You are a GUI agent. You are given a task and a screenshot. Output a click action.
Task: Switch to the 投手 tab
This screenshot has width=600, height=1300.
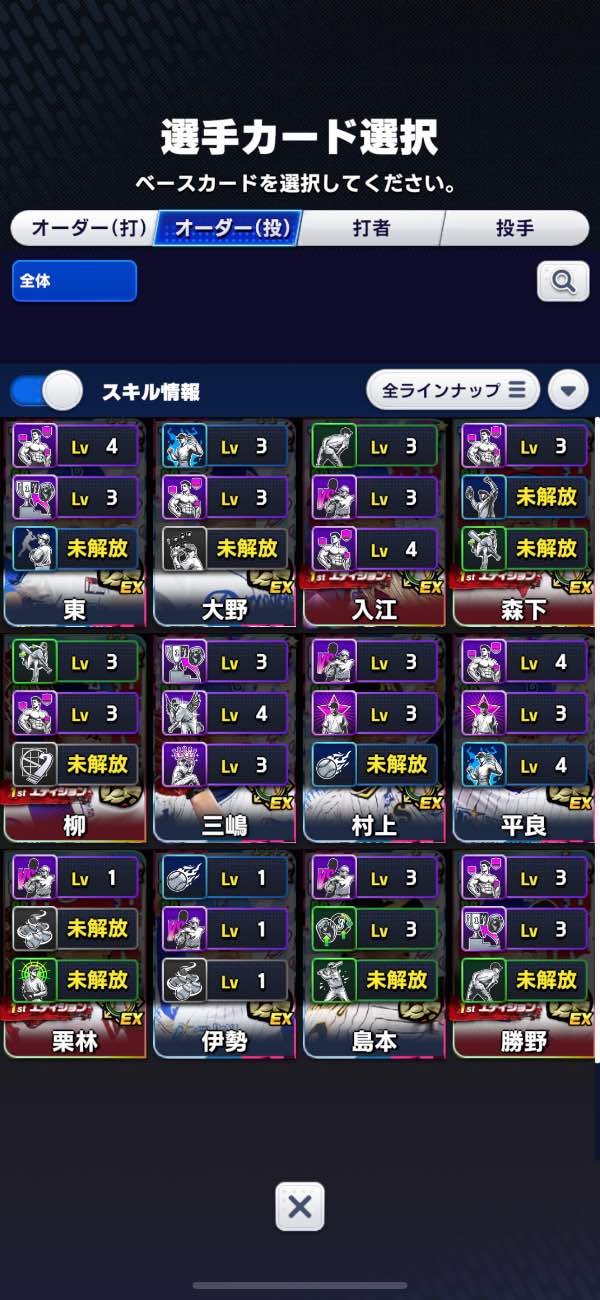coord(515,228)
